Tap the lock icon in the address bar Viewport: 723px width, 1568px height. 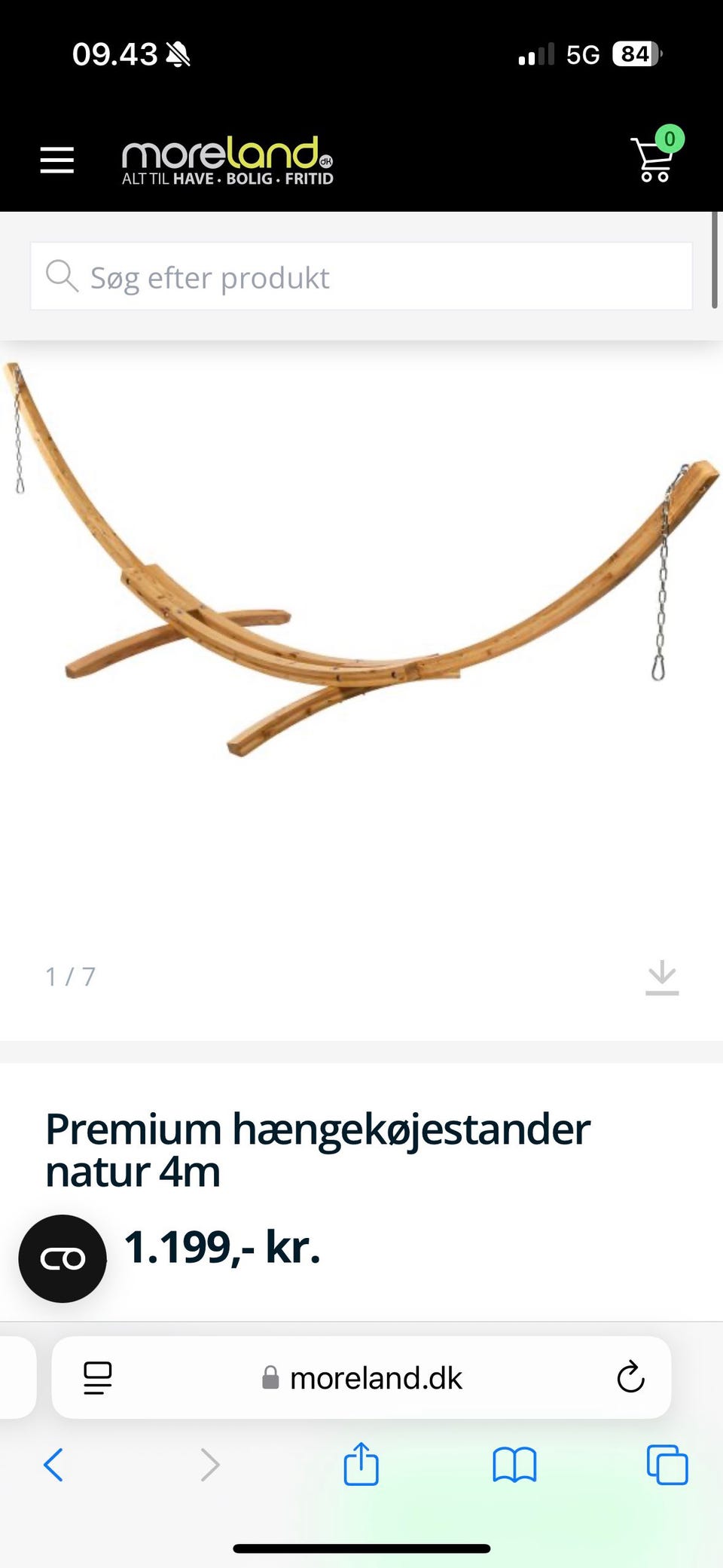[272, 1378]
